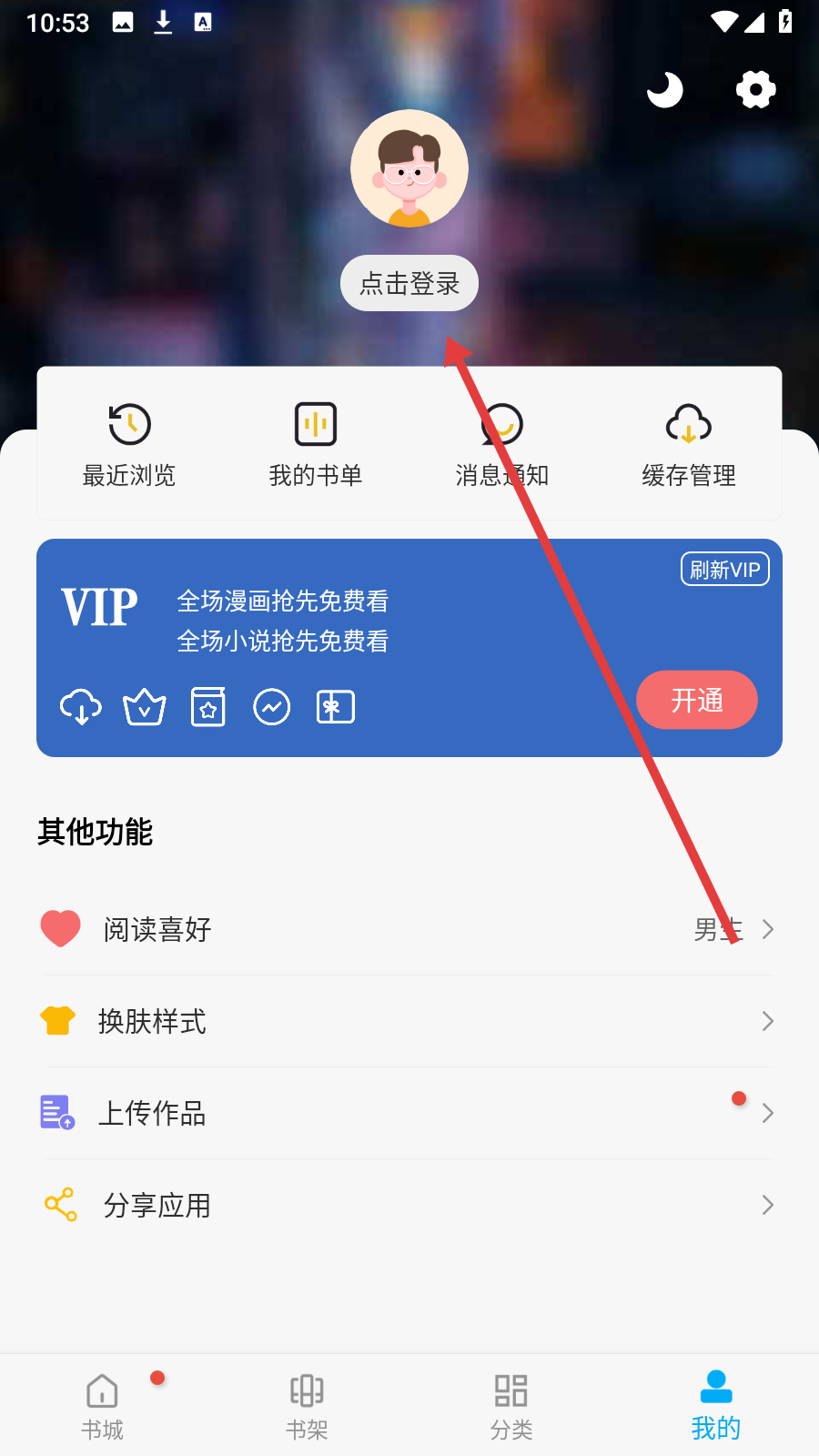Tap the 刷新VIP refresh button

tap(725, 570)
